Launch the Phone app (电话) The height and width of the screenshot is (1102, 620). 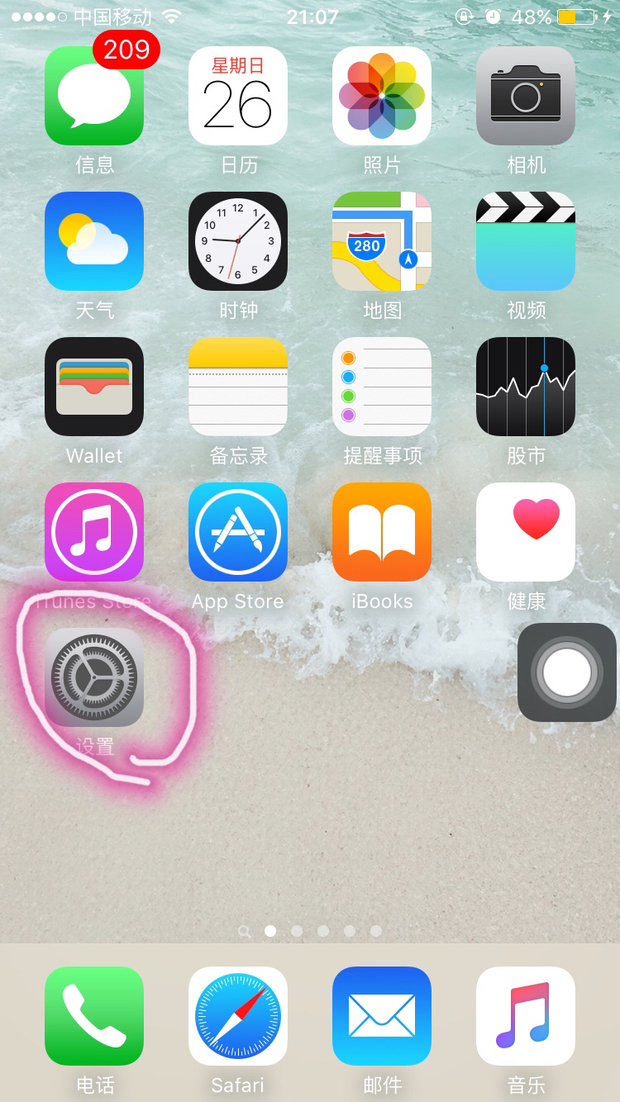click(x=94, y=1016)
